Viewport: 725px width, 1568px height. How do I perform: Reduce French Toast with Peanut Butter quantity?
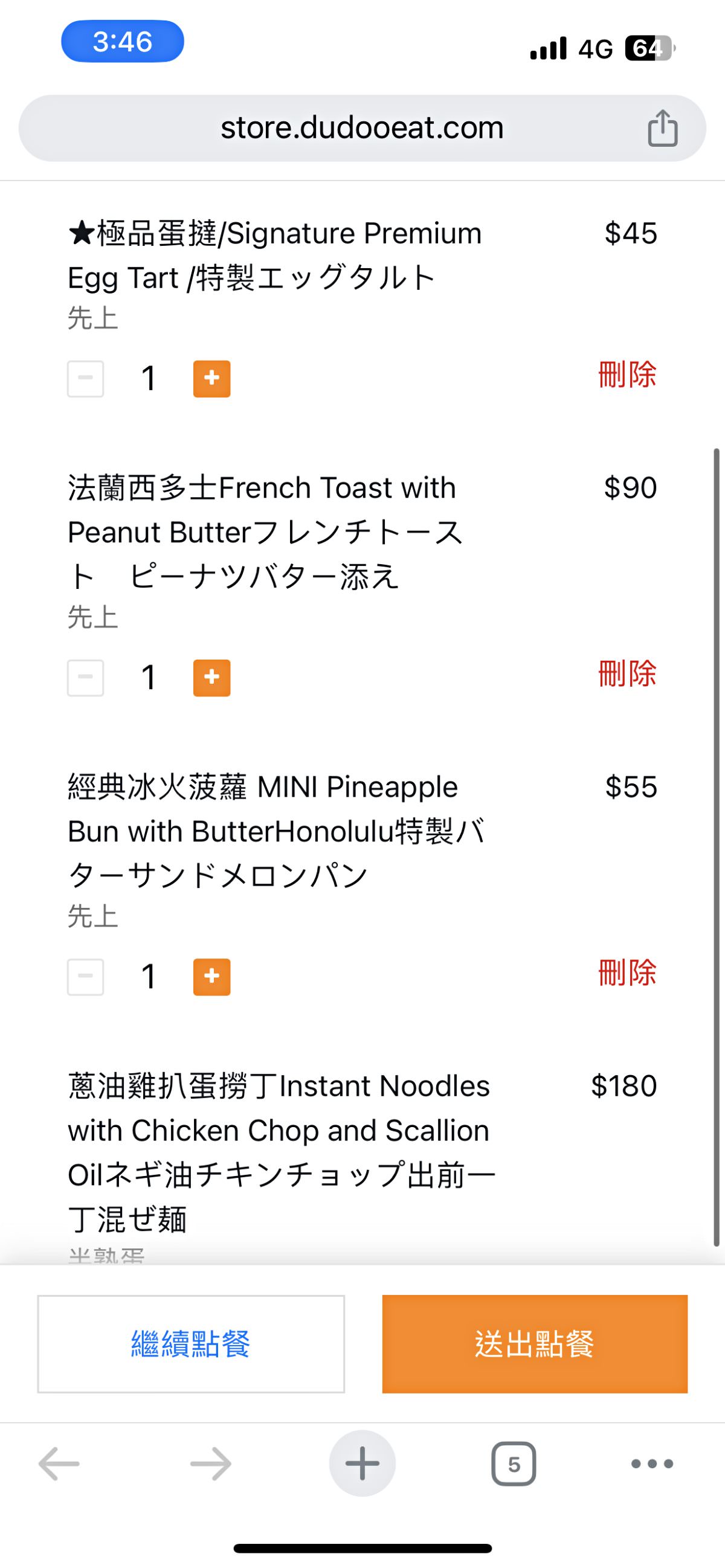pyautogui.click(x=85, y=678)
